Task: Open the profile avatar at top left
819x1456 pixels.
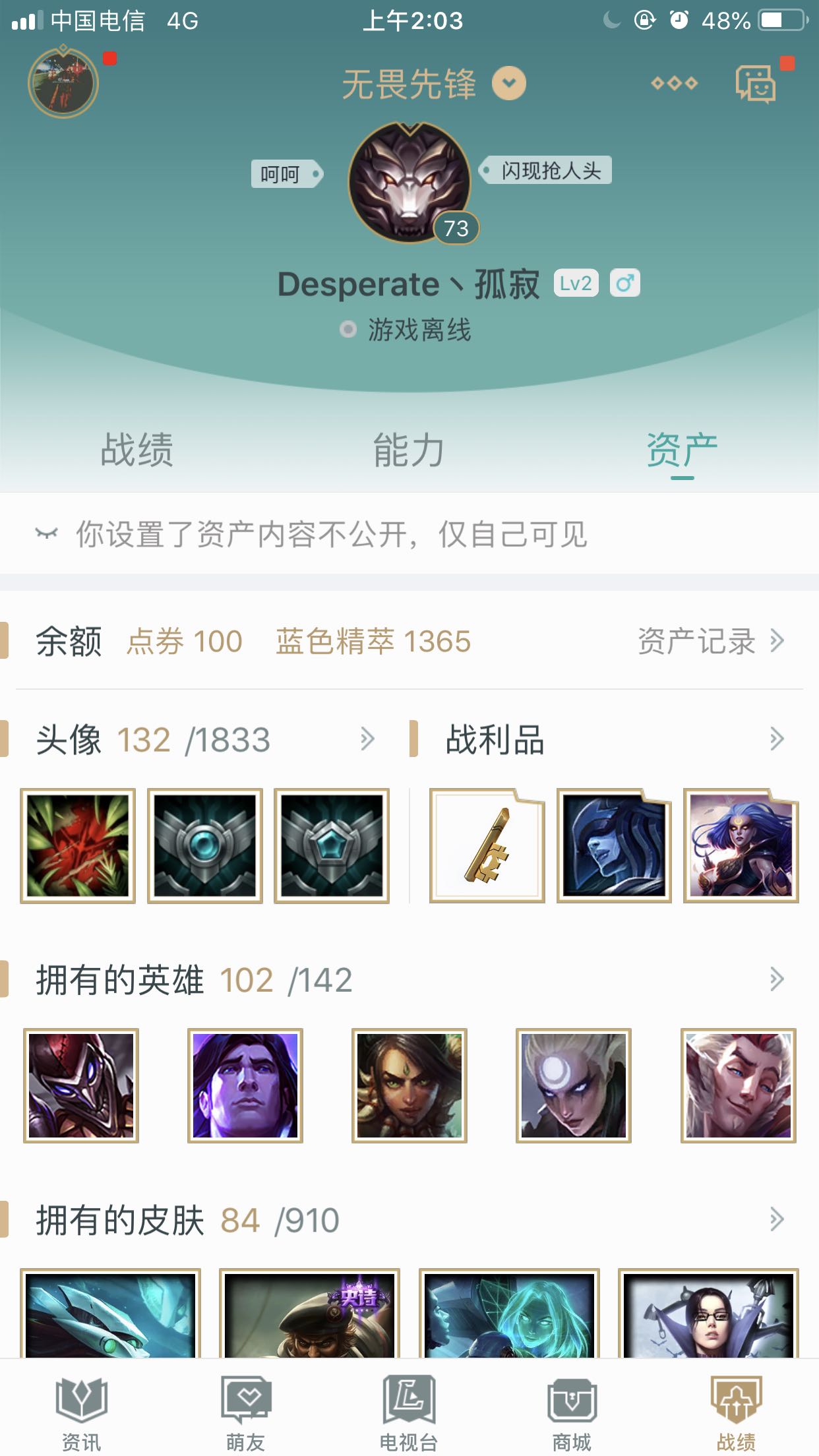Action: pos(63,84)
